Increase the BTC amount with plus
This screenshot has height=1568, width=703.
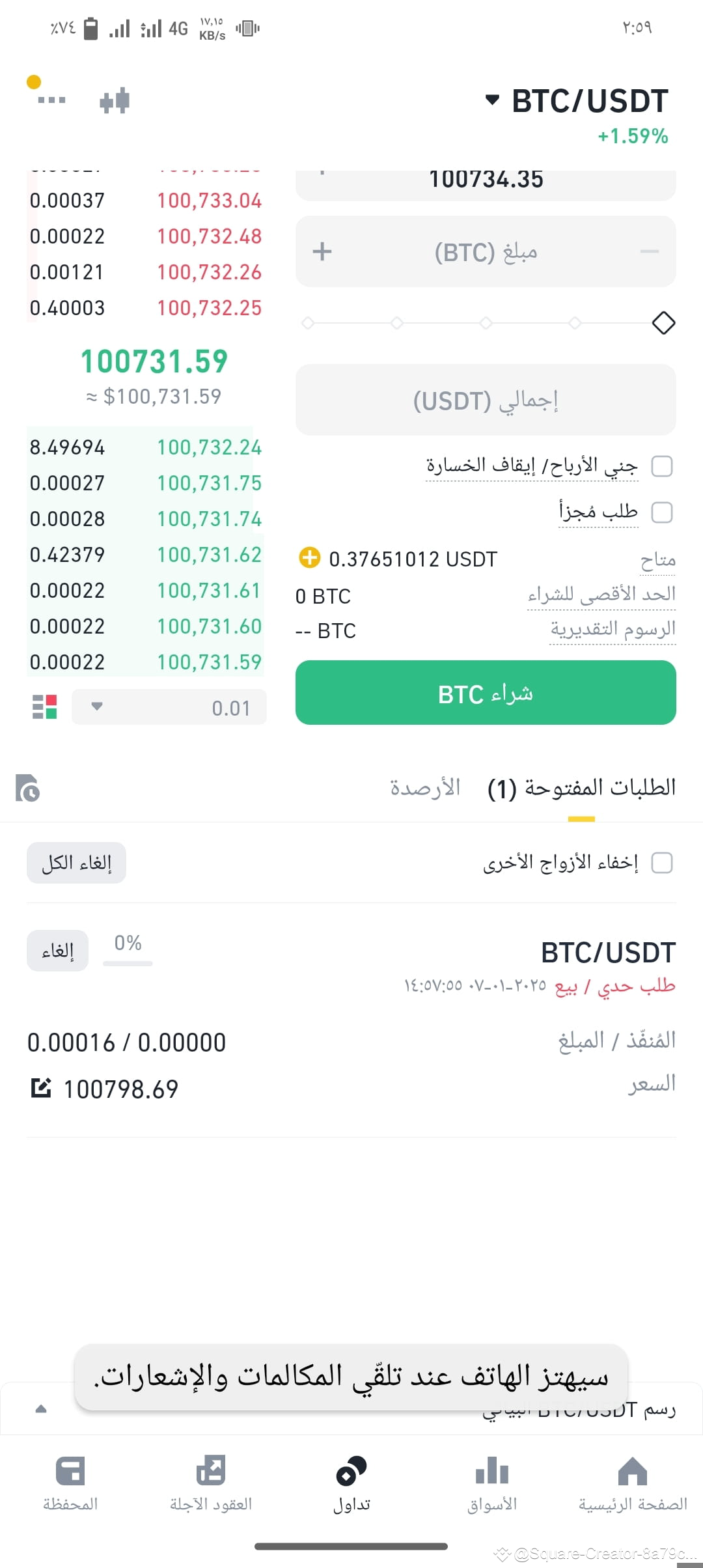click(322, 252)
